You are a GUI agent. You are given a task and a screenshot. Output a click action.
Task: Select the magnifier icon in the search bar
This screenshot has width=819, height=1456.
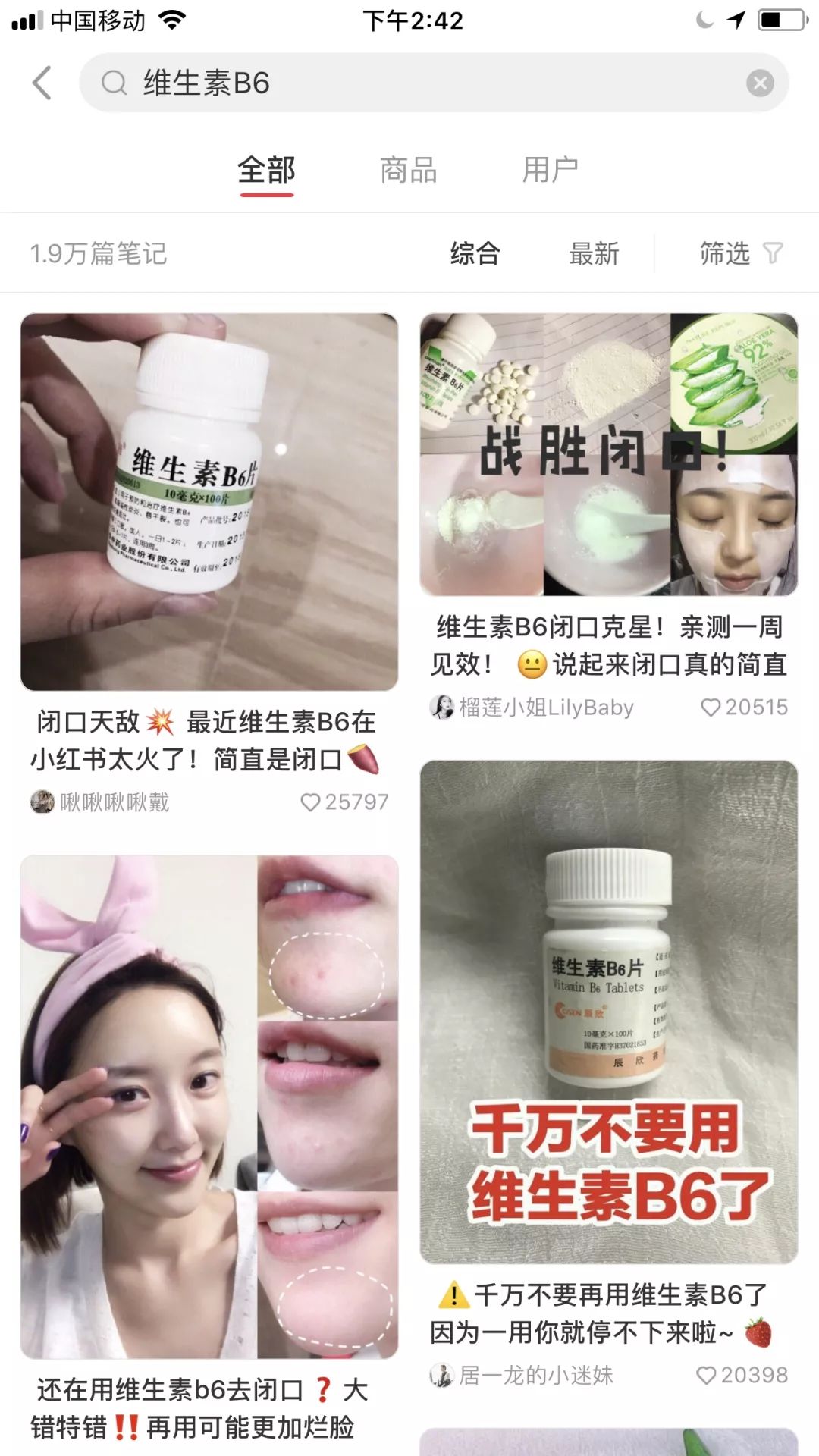pos(112,82)
